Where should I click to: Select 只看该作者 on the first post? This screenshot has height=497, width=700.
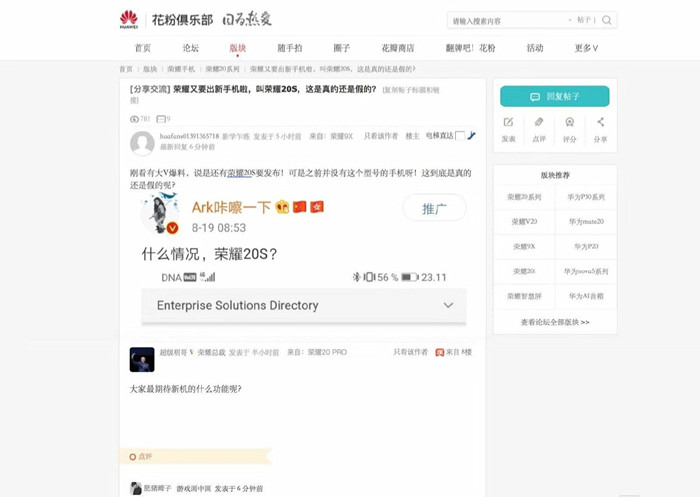point(380,136)
